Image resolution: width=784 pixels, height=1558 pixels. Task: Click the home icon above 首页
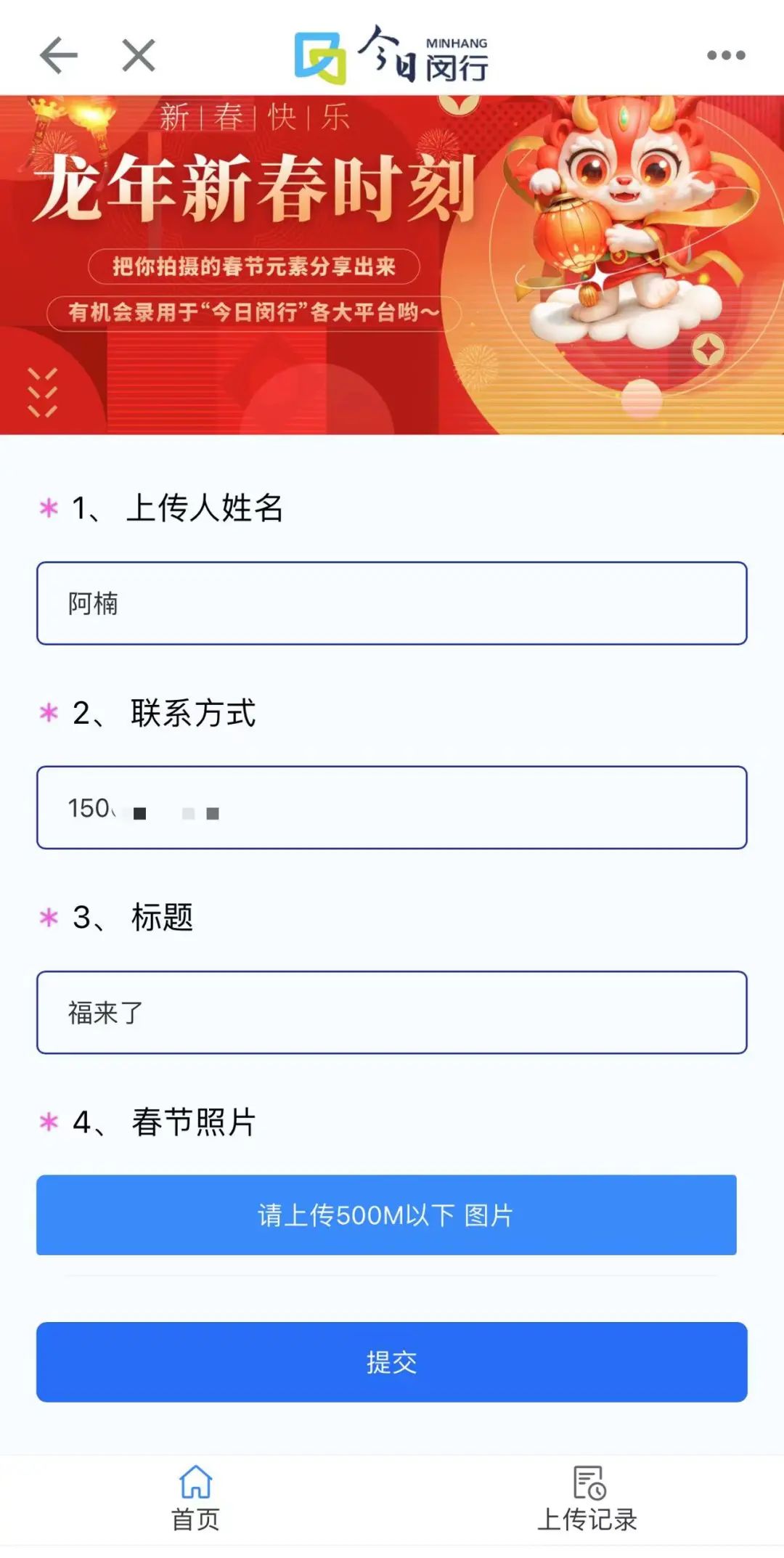tap(195, 1482)
